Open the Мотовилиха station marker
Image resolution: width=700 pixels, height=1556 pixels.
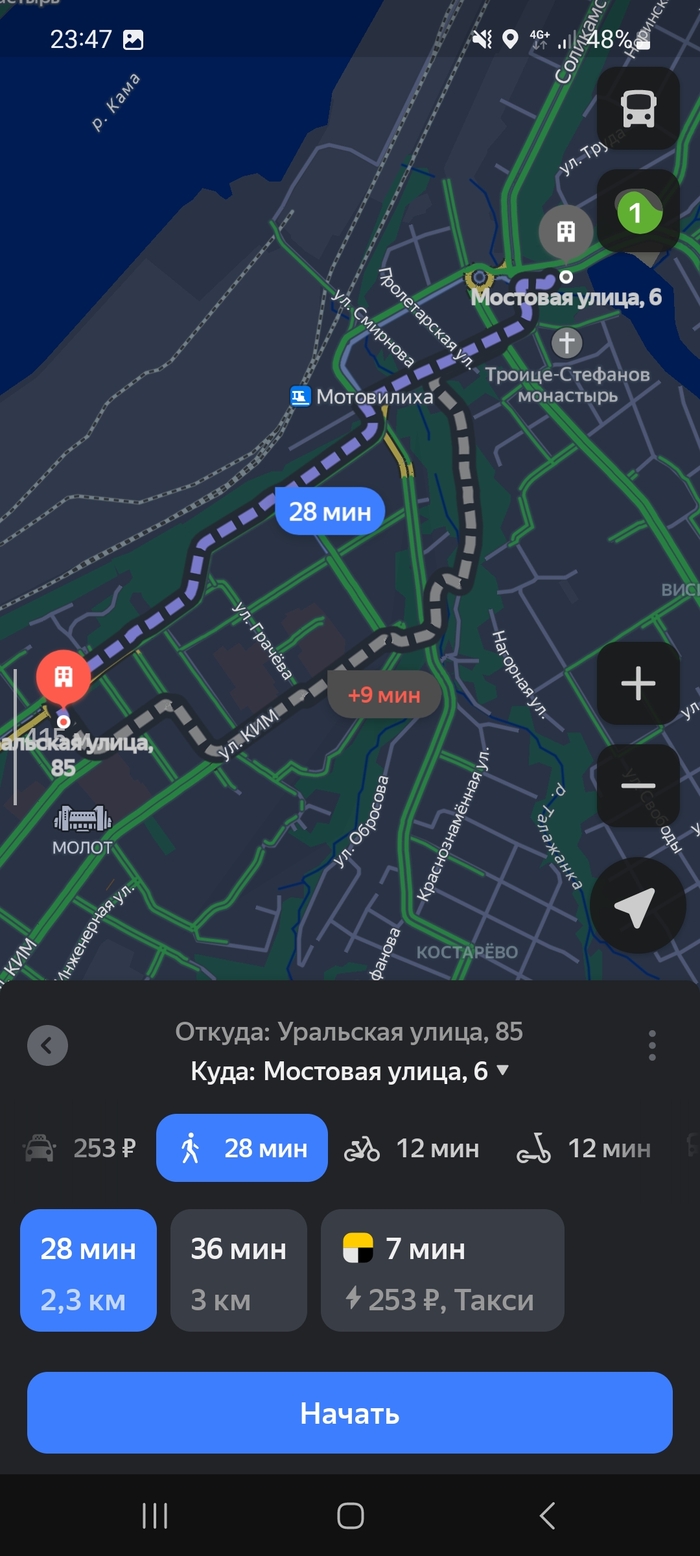coord(300,397)
